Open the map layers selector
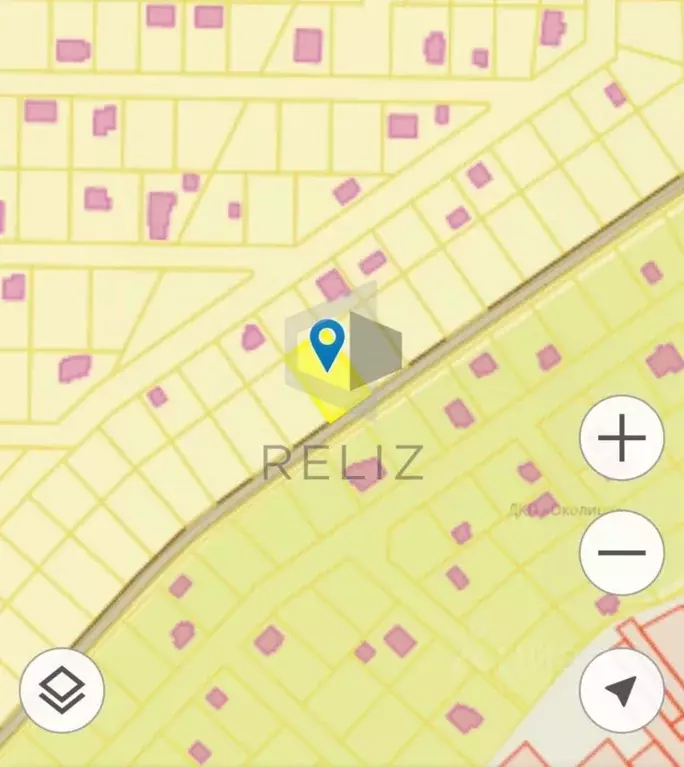 coord(62,689)
